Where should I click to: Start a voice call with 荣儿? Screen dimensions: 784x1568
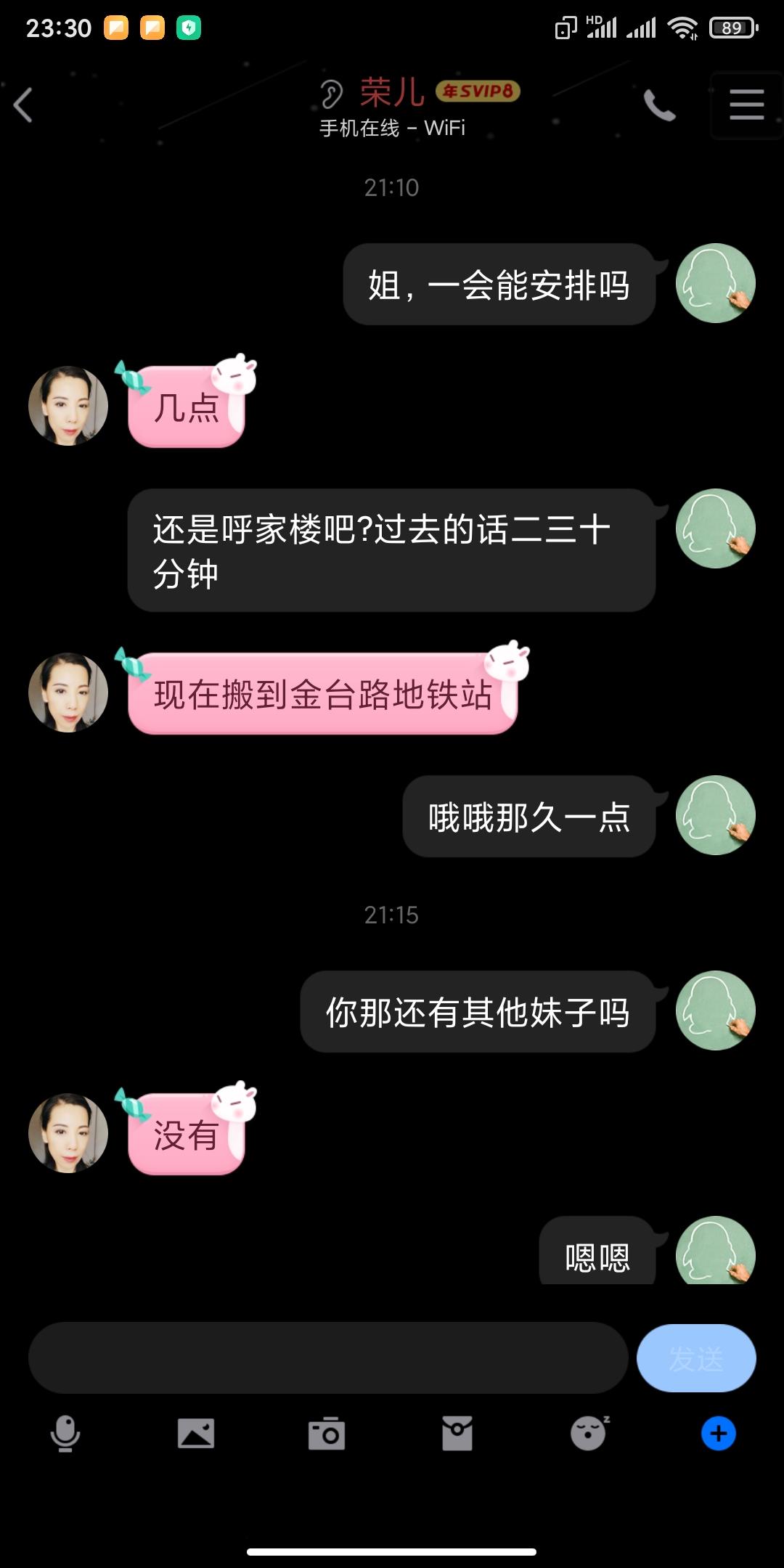661,104
